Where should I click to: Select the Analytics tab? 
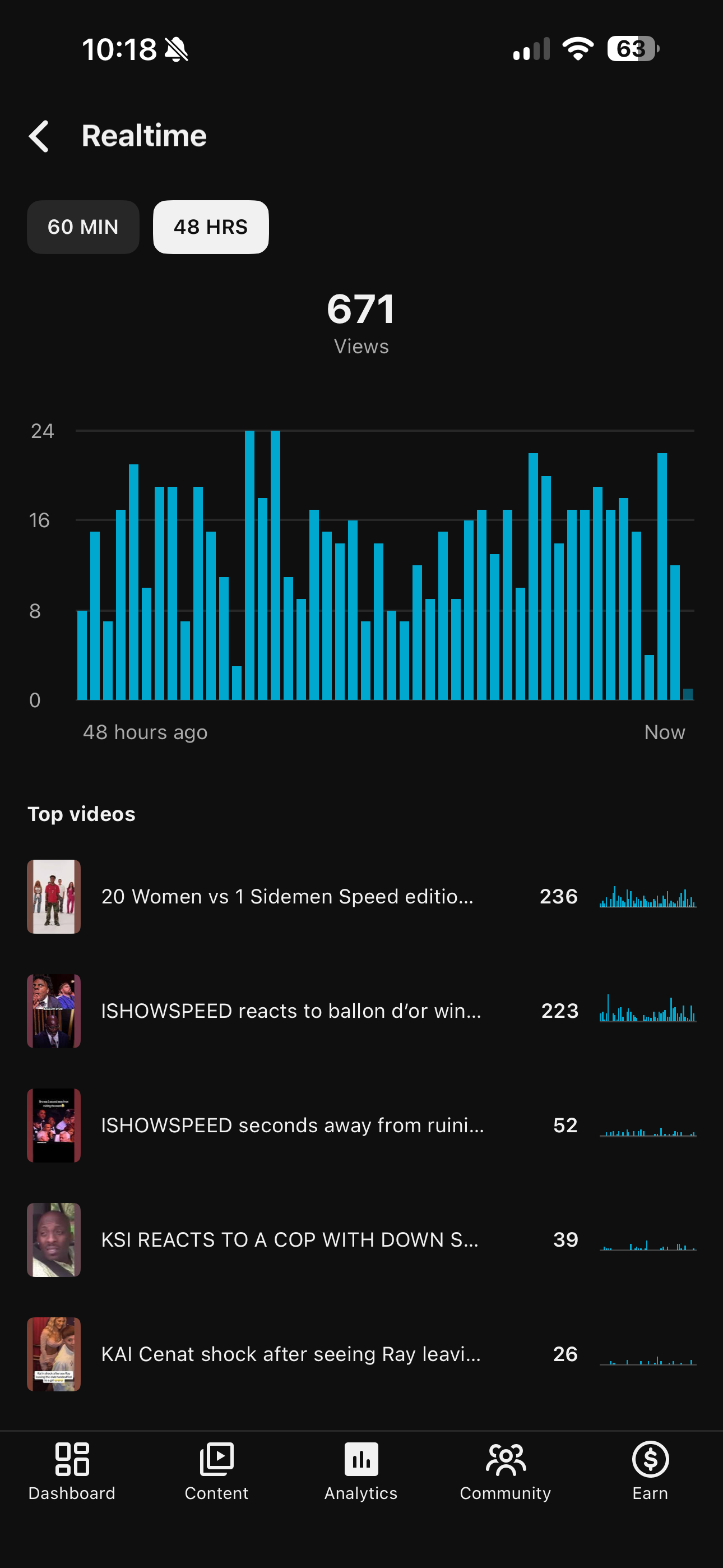(x=361, y=1472)
